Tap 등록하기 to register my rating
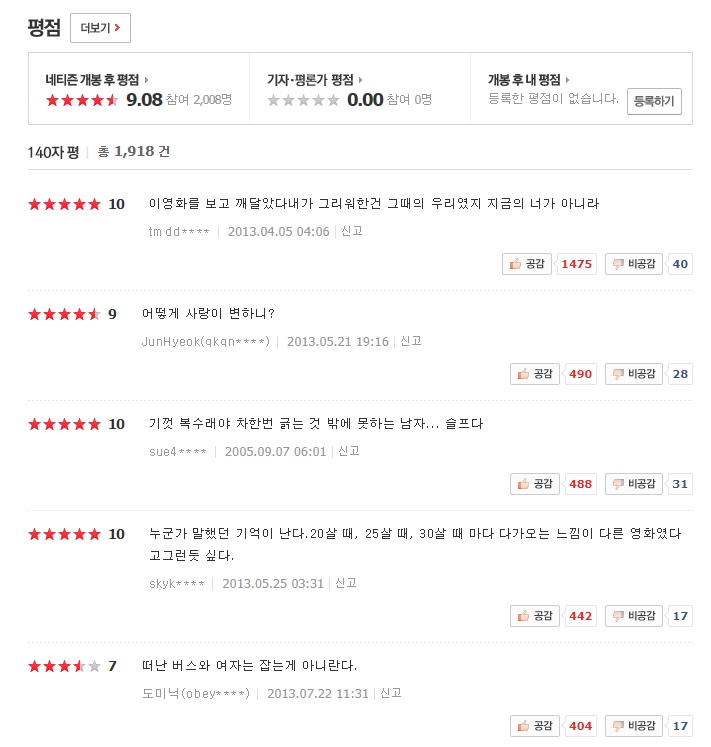 click(654, 101)
